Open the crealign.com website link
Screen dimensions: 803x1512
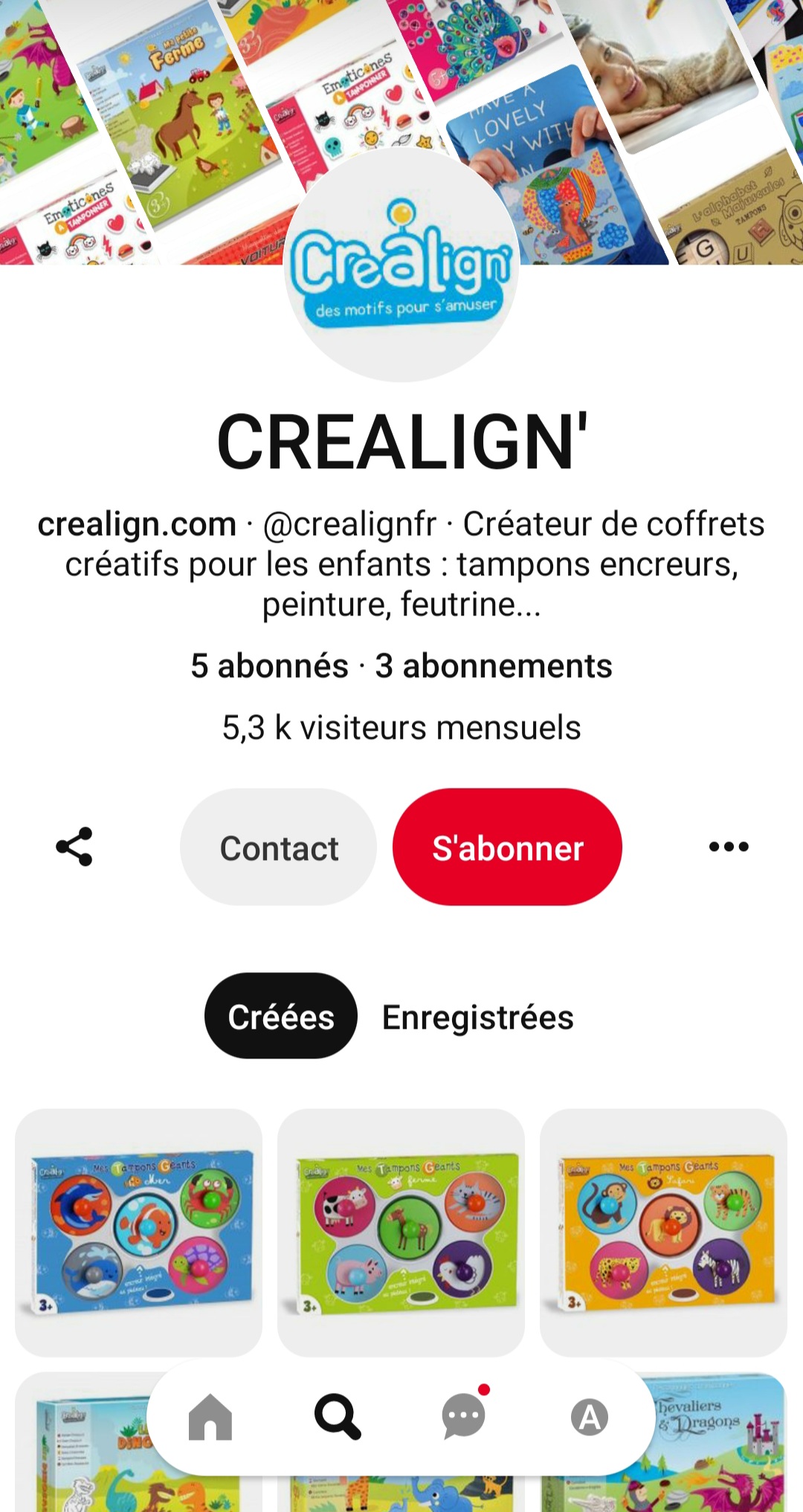137,524
